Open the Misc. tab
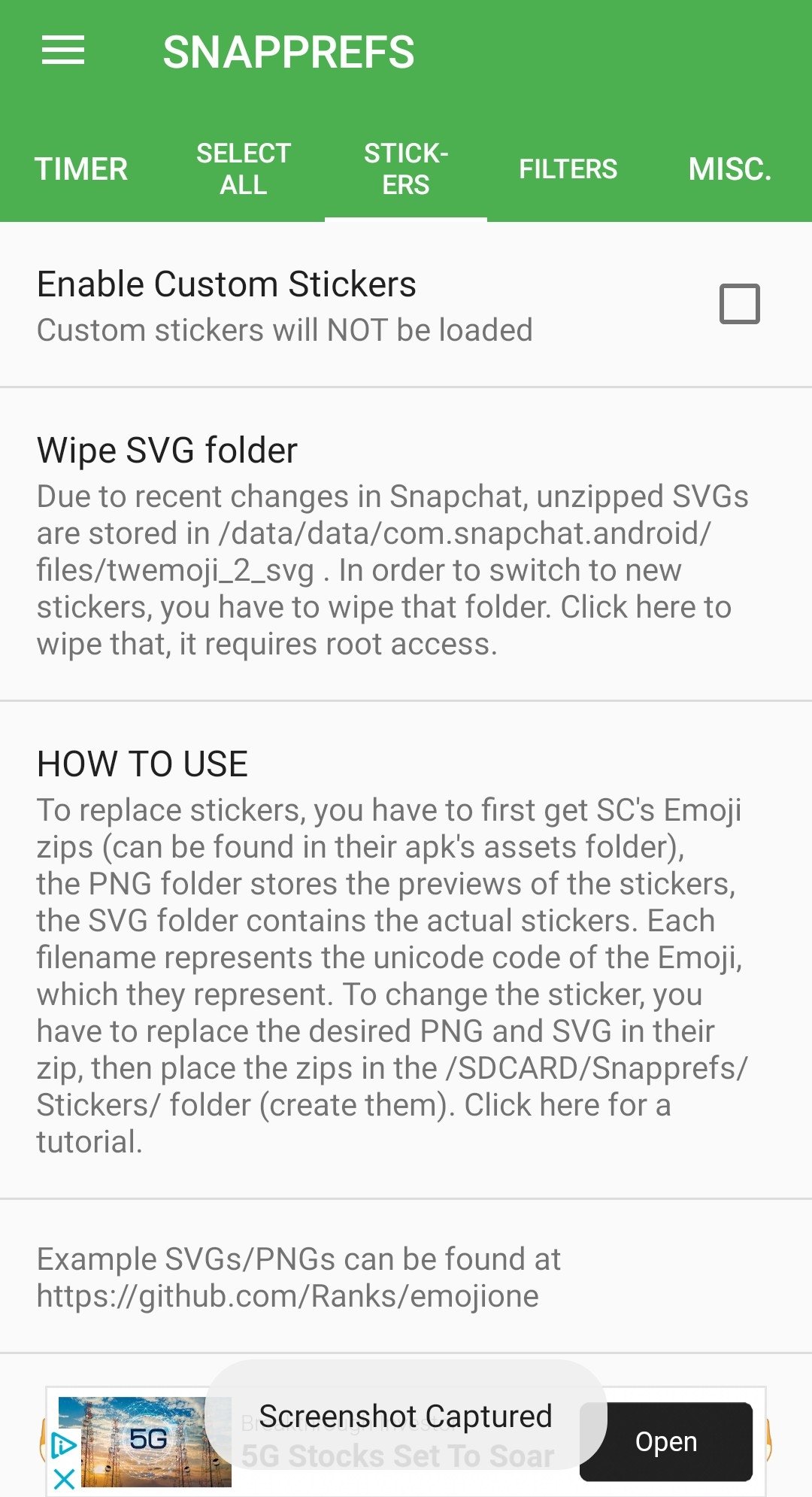Viewport: 812px width, 1497px height. (x=730, y=169)
